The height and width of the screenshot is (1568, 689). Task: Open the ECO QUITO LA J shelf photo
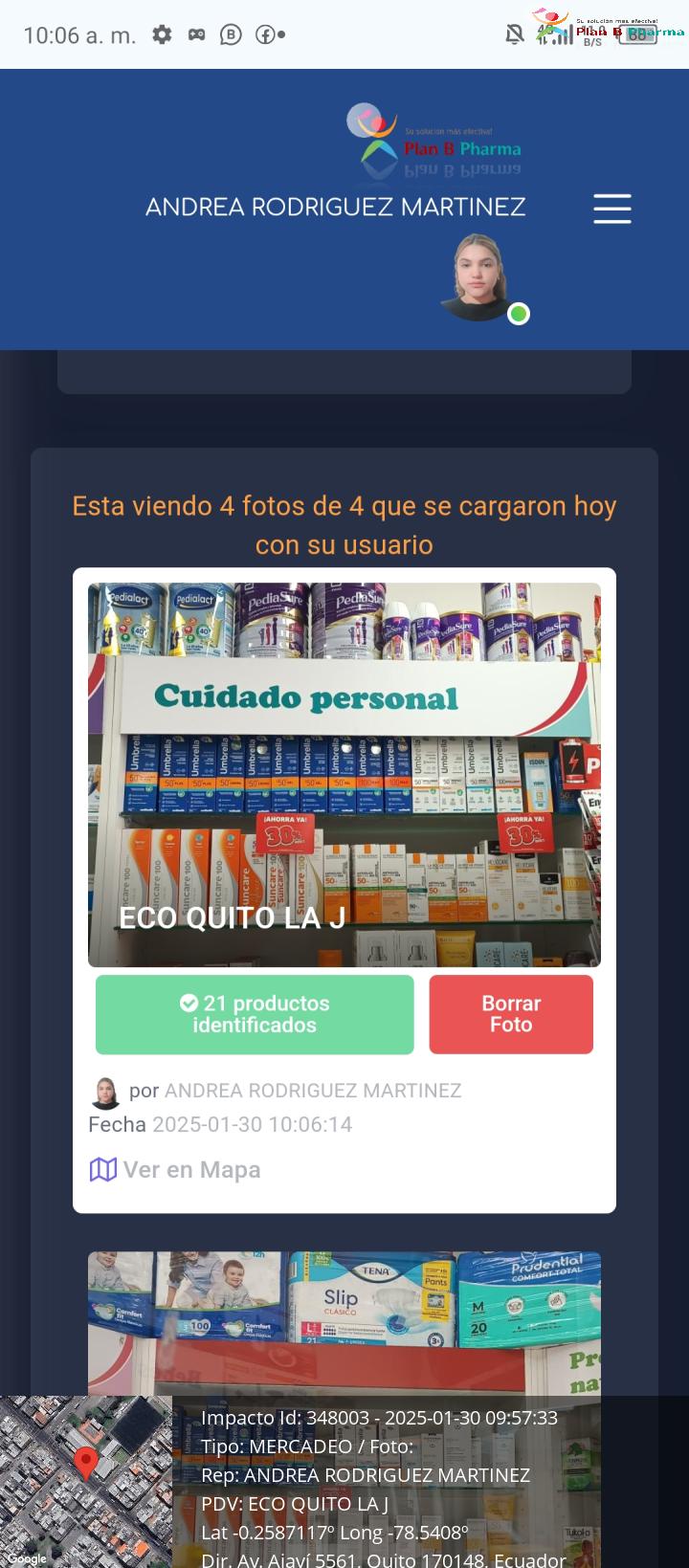pyautogui.click(x=344, y=775)
